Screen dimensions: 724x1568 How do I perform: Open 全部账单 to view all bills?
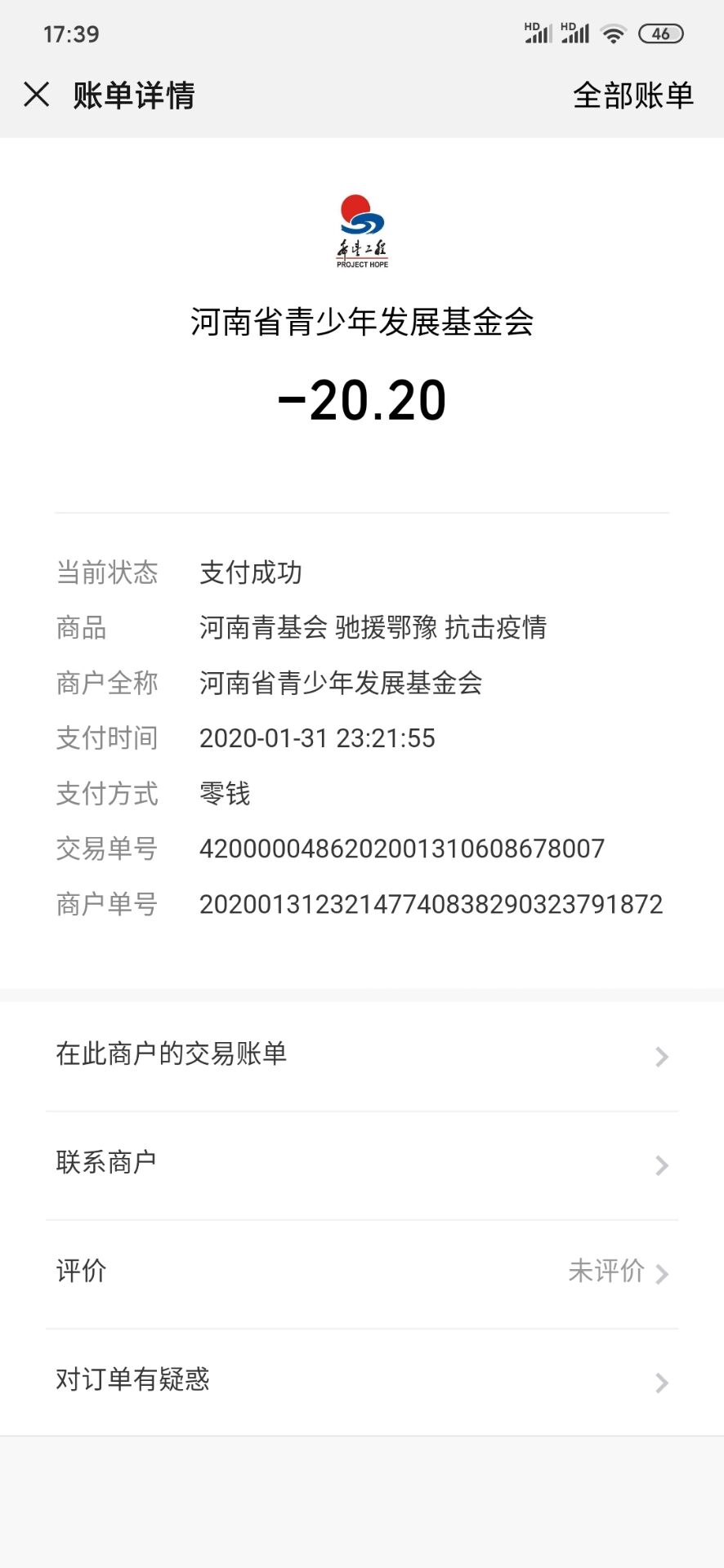coord(632,96)
